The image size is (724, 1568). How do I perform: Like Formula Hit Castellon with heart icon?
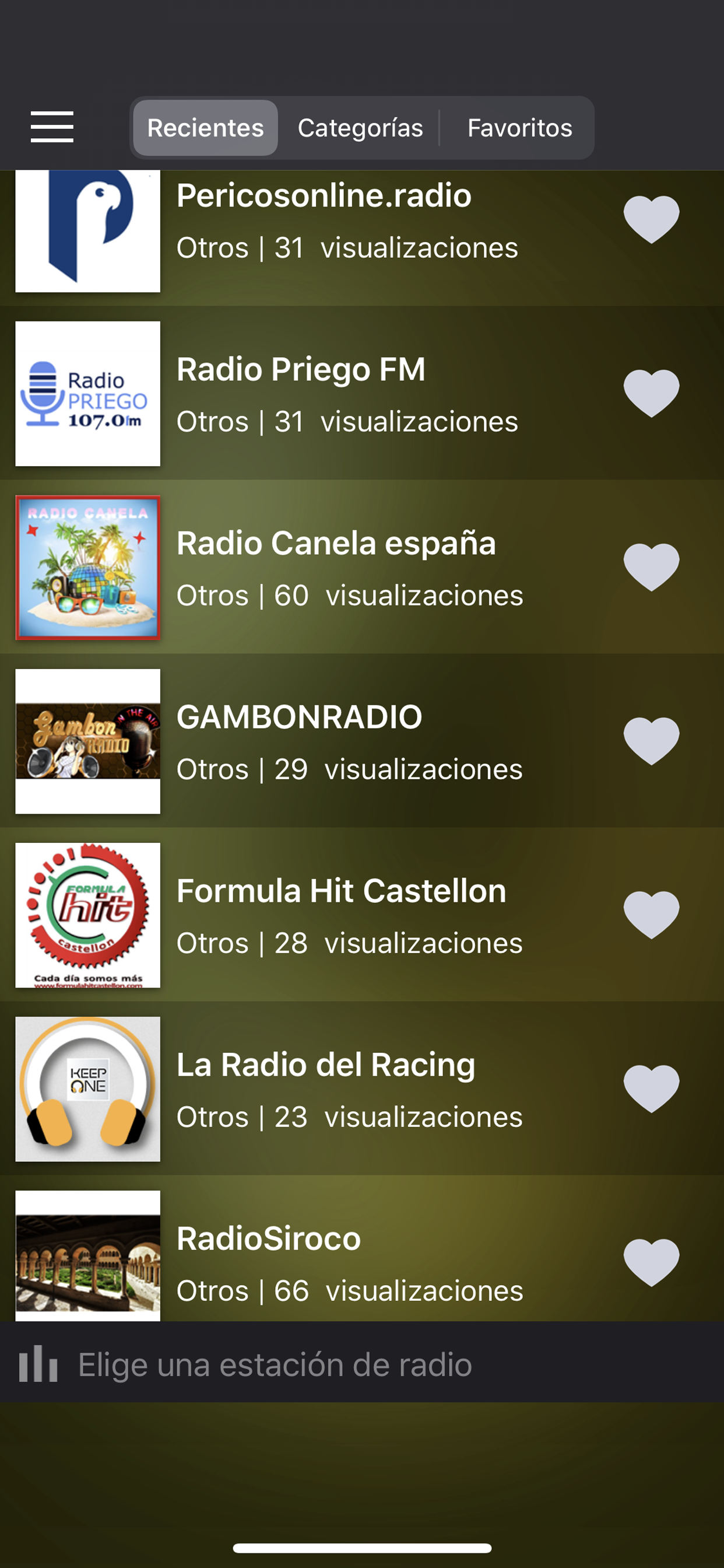pos(651,915)
